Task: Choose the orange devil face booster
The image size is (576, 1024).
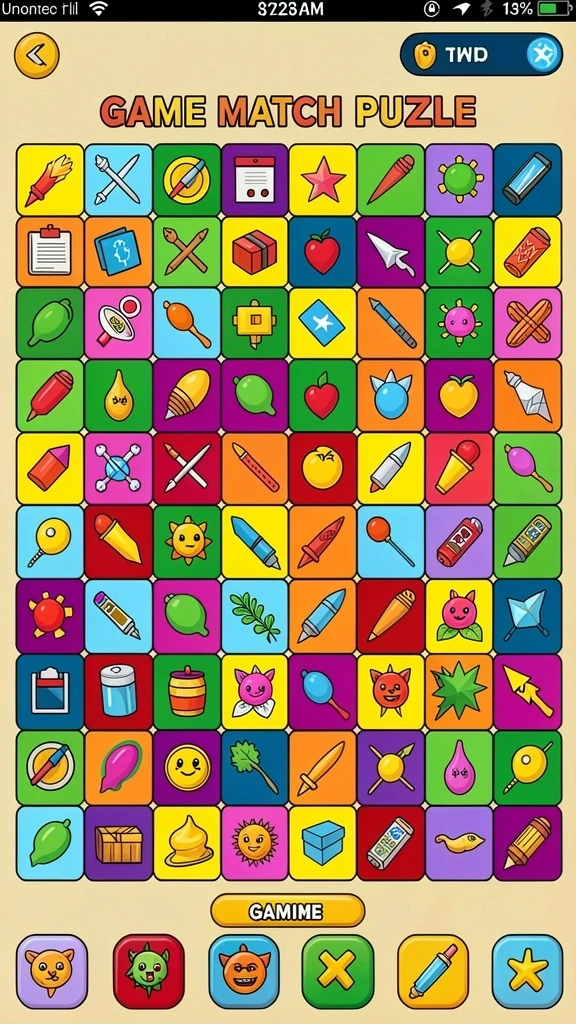Action: coord(244,972)
